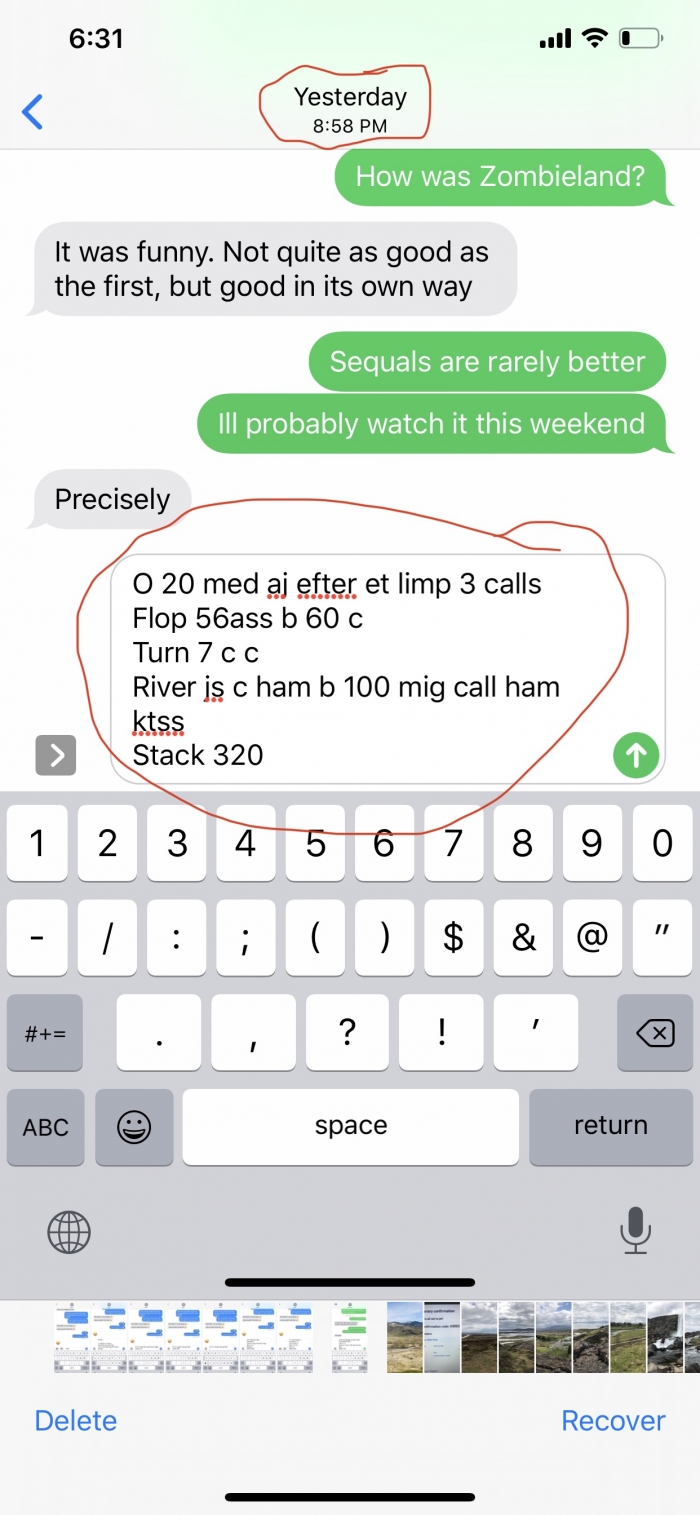700x1515 pixels.
Task: Tap Delete to permanently remove this photo
Action: click(75, 1420)
